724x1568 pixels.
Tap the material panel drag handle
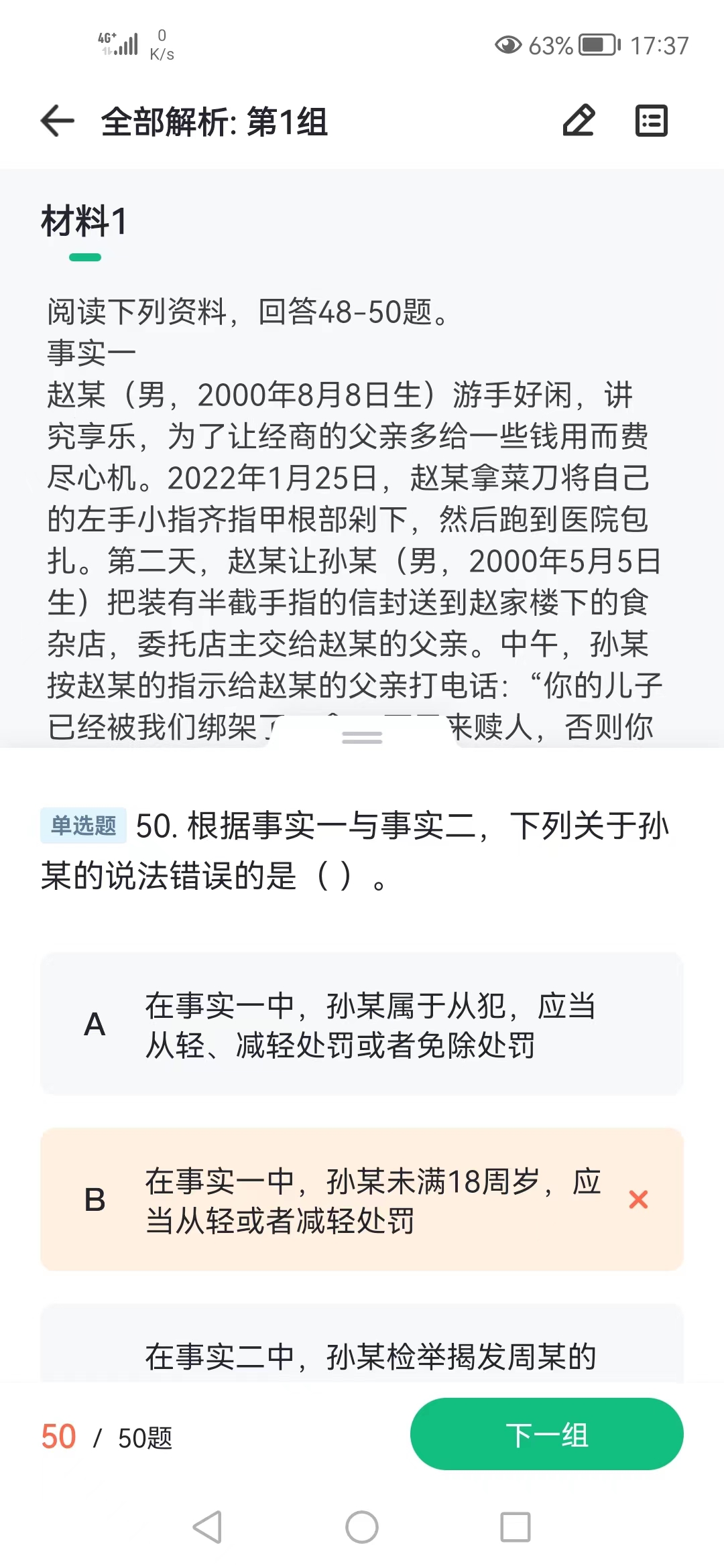click(x=362, y=737)
